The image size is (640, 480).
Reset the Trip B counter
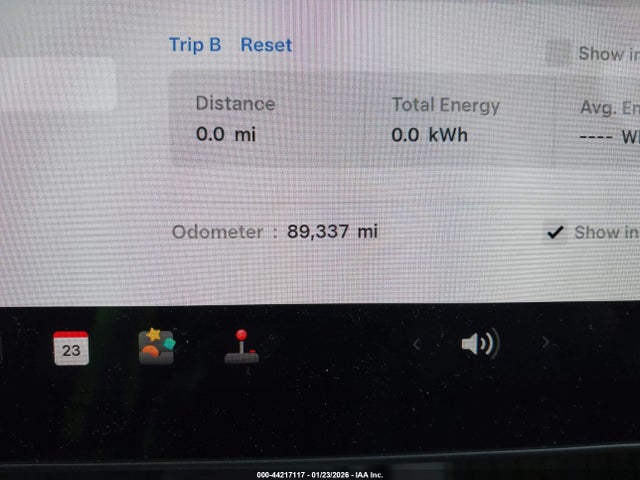(266, 45)
